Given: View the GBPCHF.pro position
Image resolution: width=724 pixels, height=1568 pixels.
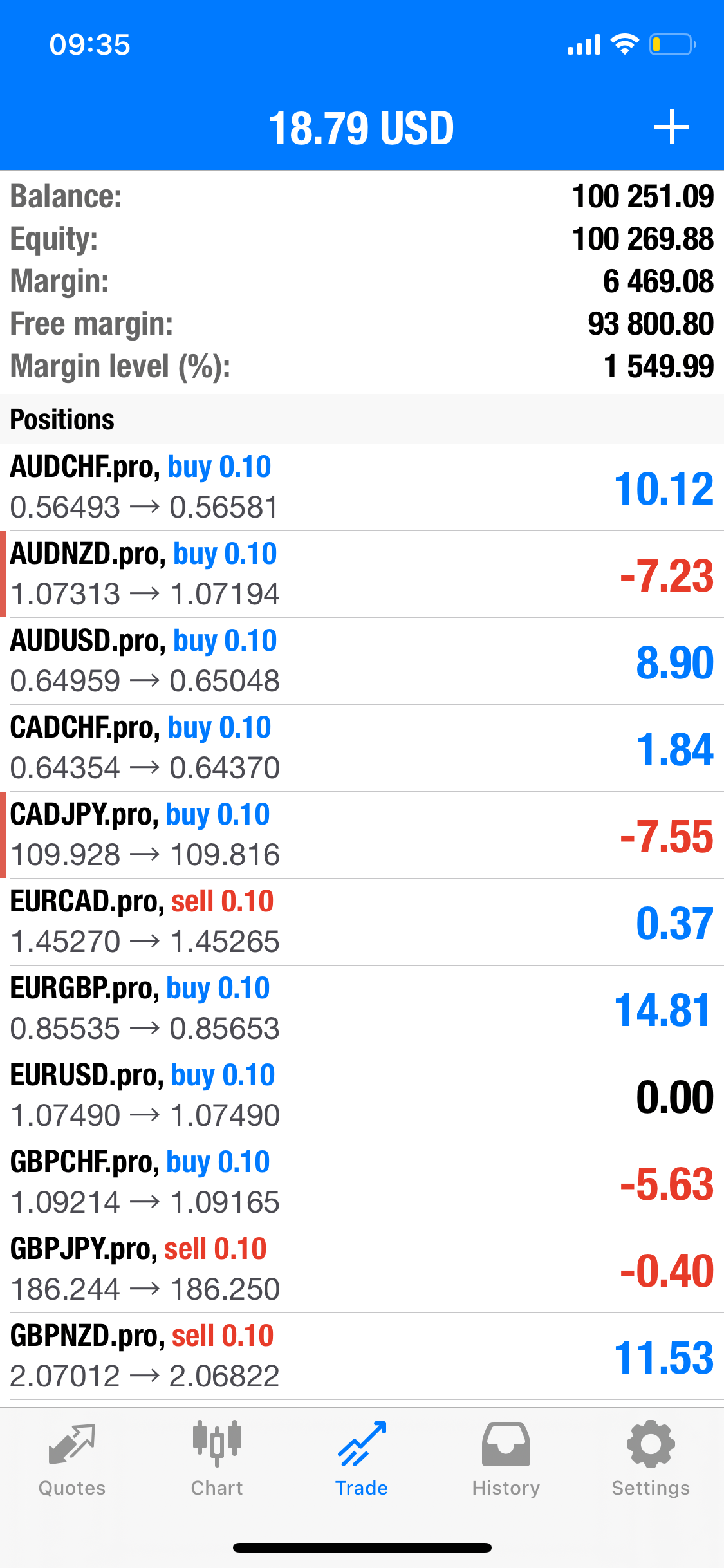Looking at the screenshot, I should click(362, 1182).
